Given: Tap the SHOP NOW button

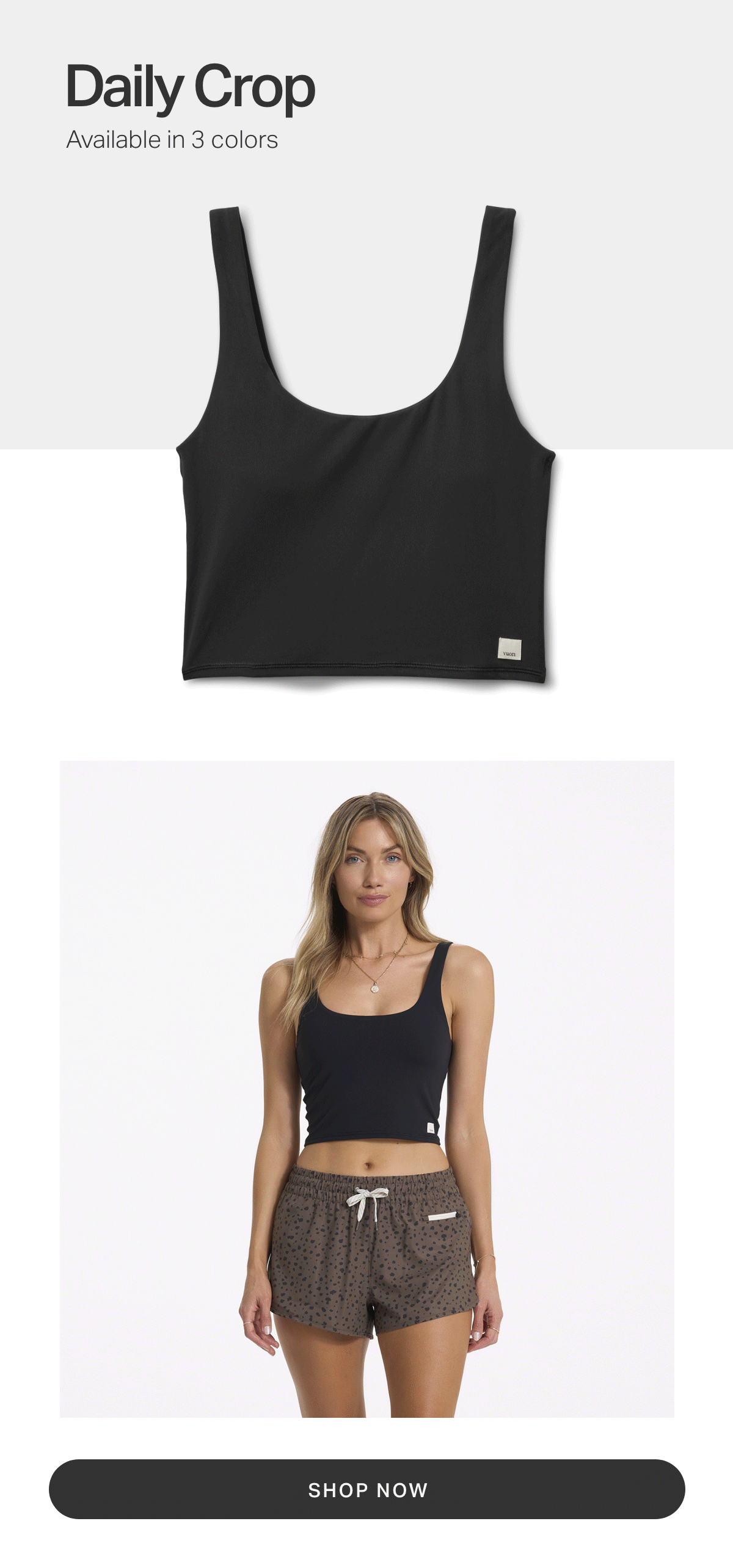Looking at the screenshot, I should (366, 1490).
